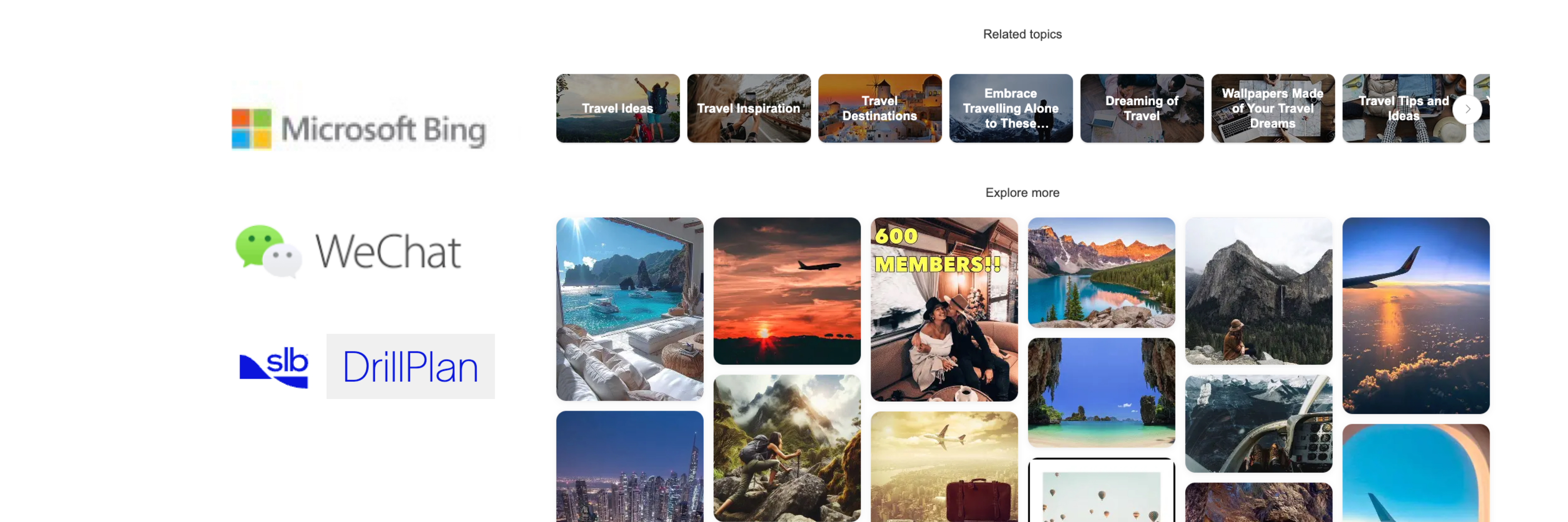Open the helicopter cockpit over mountains image

[1258, 424]
